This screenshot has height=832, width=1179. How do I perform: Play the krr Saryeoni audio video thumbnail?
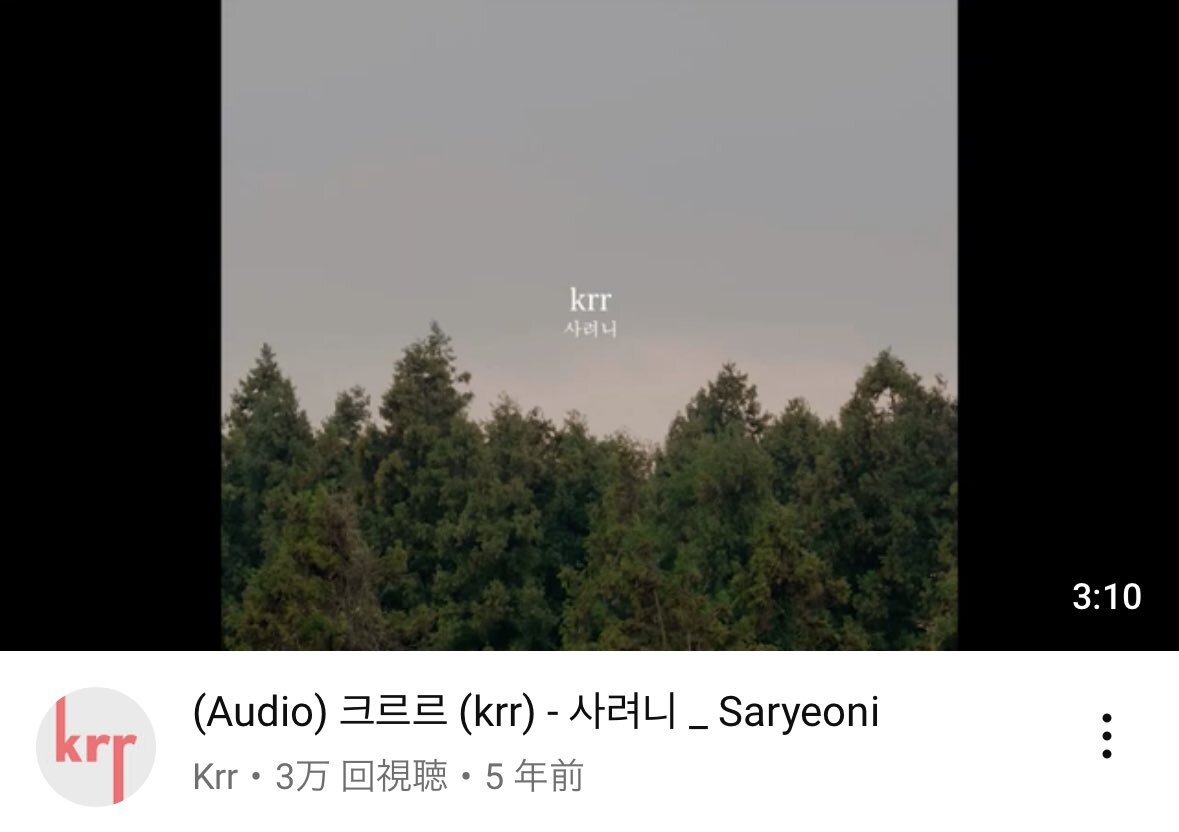point(589,325)
